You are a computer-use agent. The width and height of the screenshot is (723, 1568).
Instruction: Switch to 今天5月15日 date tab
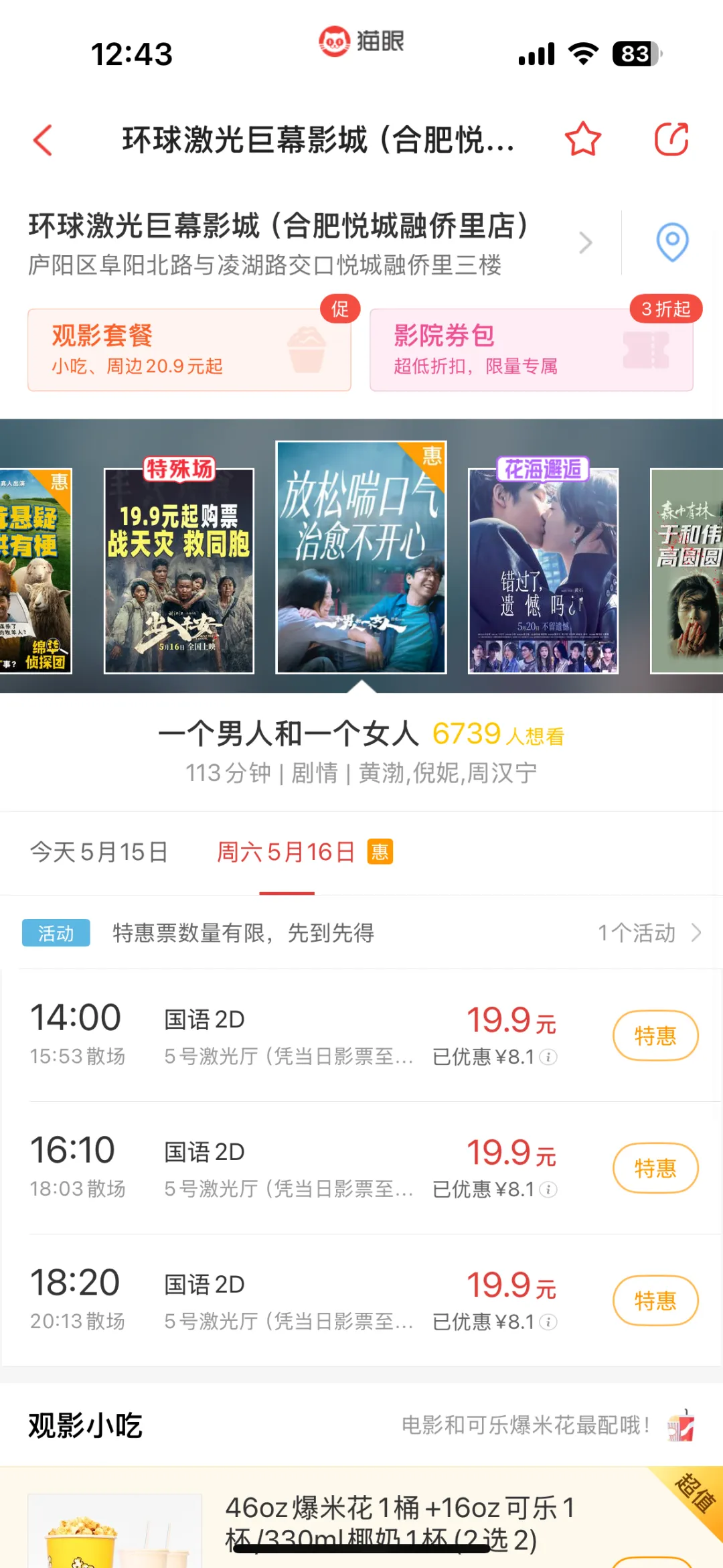click(99, 852)
